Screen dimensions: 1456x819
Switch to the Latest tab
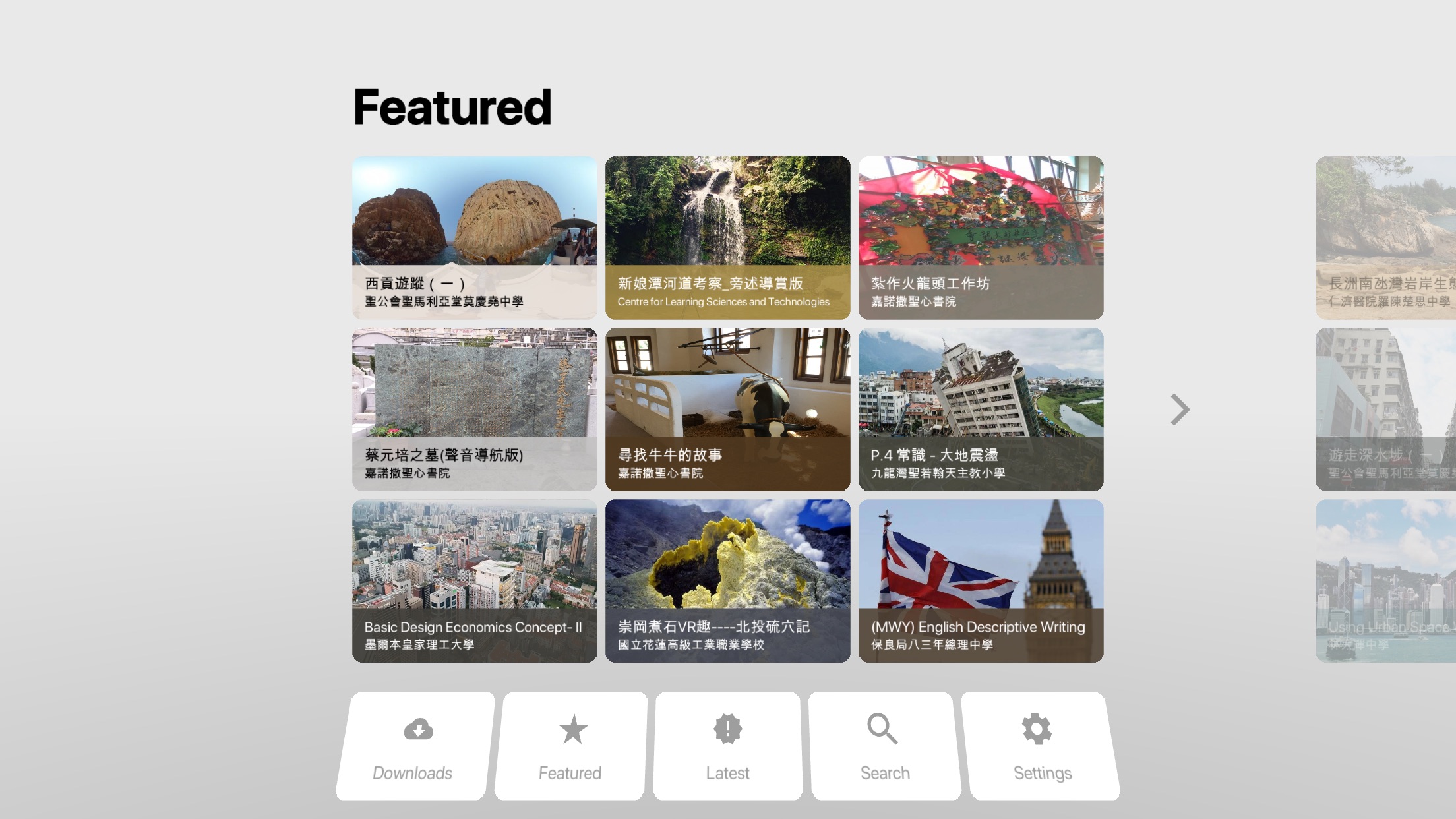coord(728,746)
